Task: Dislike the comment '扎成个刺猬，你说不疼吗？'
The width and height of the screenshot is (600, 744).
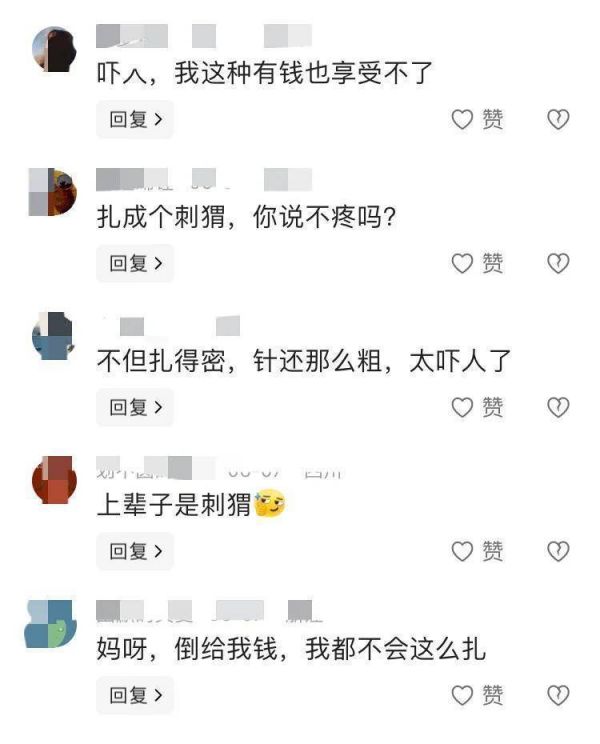Action: pos(558,264)
